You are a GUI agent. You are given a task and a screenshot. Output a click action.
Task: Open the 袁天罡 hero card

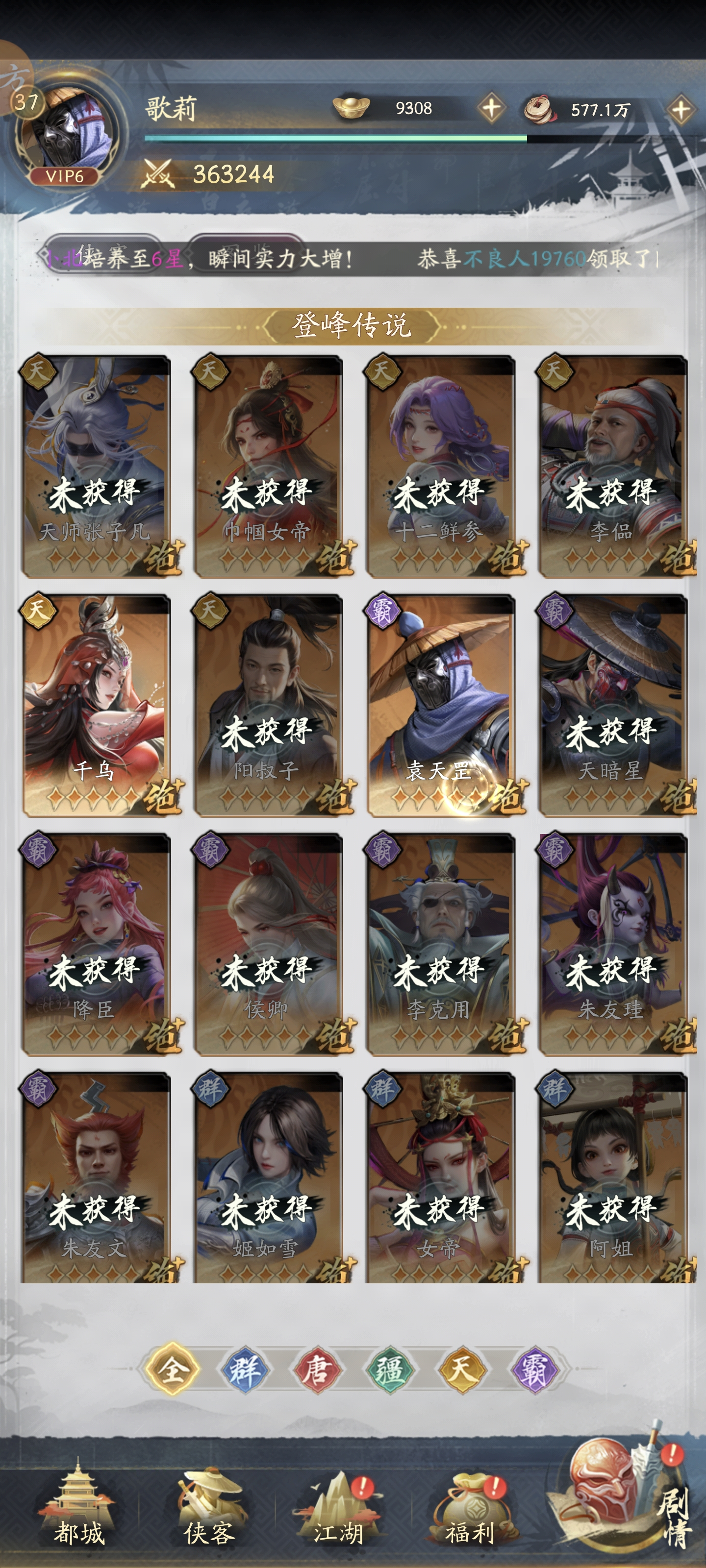tap(440, 705)
